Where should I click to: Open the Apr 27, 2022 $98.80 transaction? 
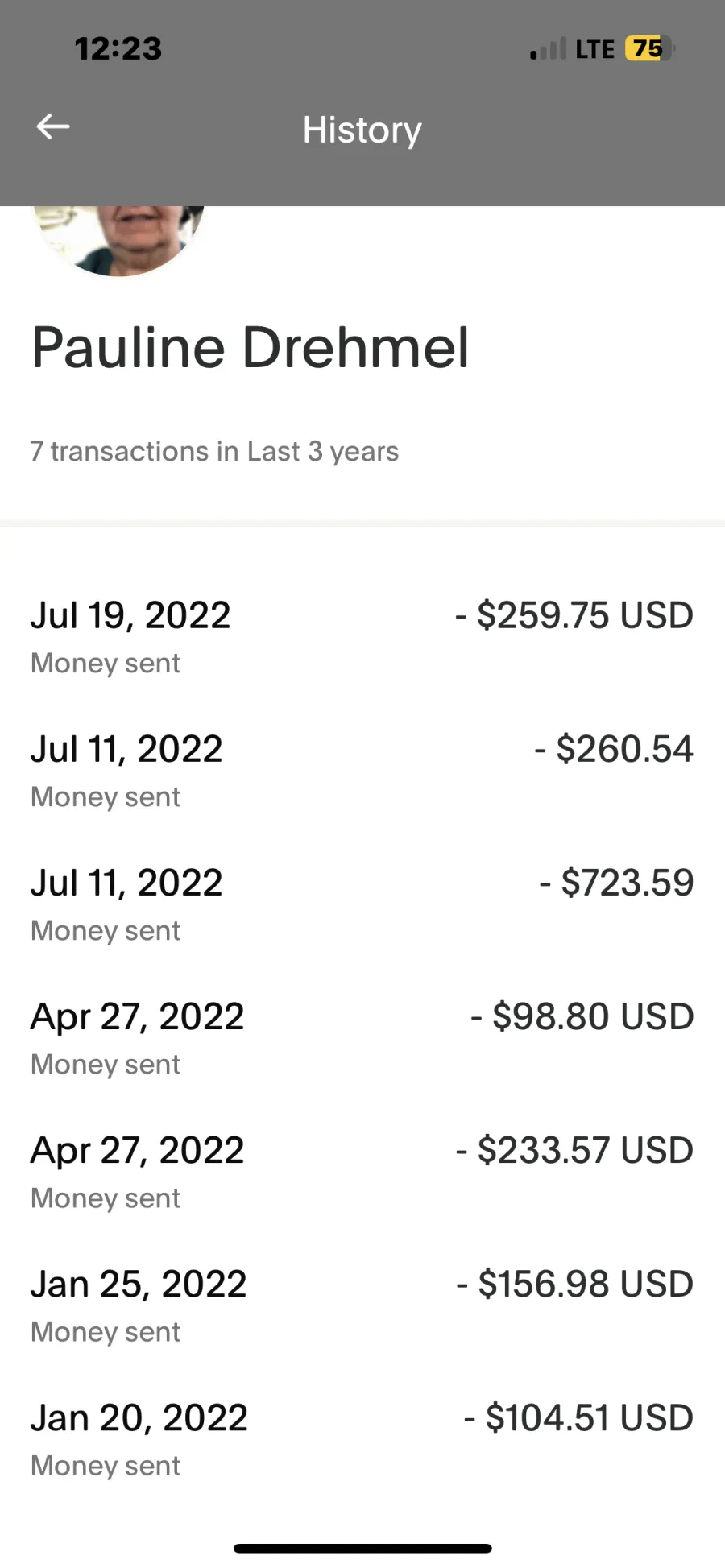362,1037
